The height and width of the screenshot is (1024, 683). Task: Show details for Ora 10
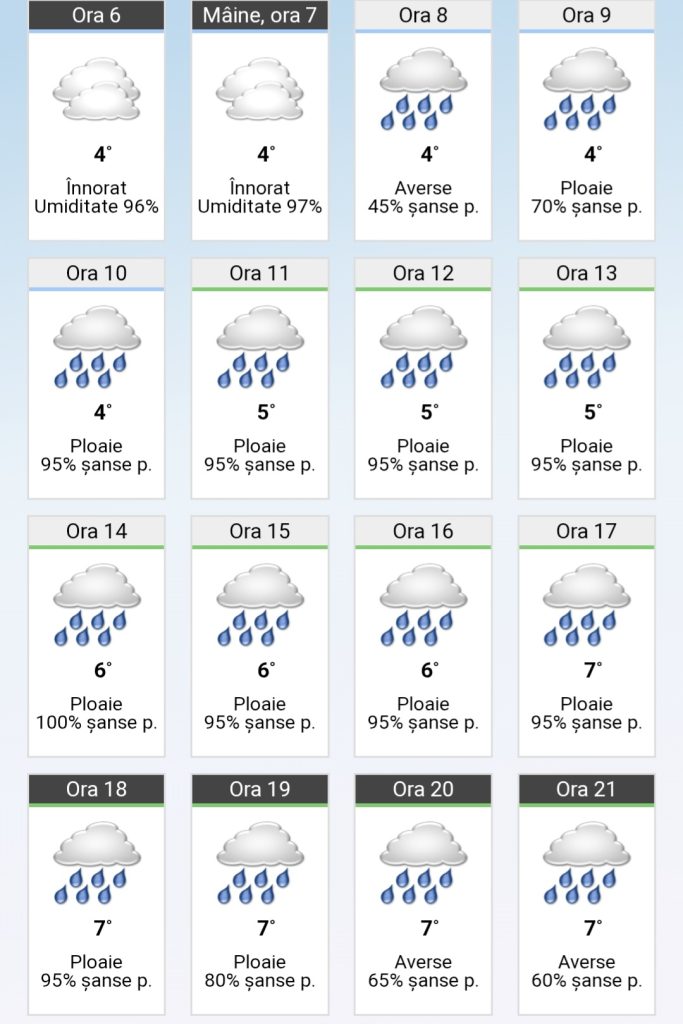(96, 378)
